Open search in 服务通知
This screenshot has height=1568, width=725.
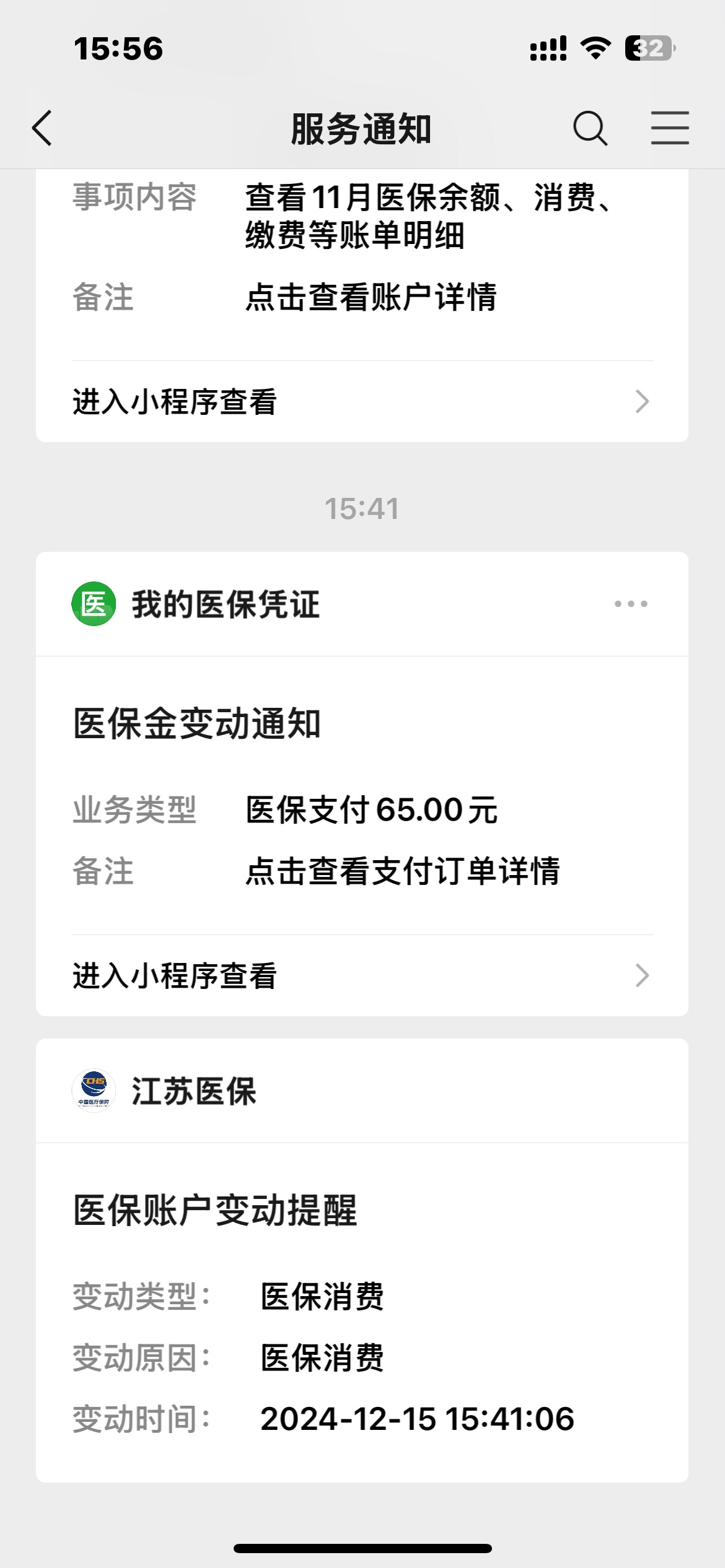click(x=590, y=128)
